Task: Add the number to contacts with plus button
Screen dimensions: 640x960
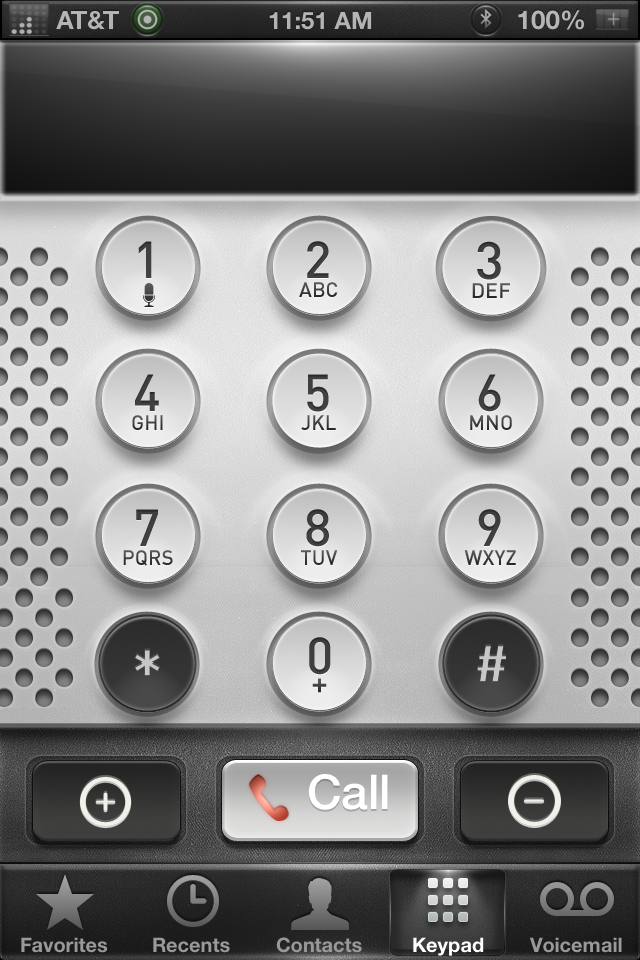Action: pos(106,801)
